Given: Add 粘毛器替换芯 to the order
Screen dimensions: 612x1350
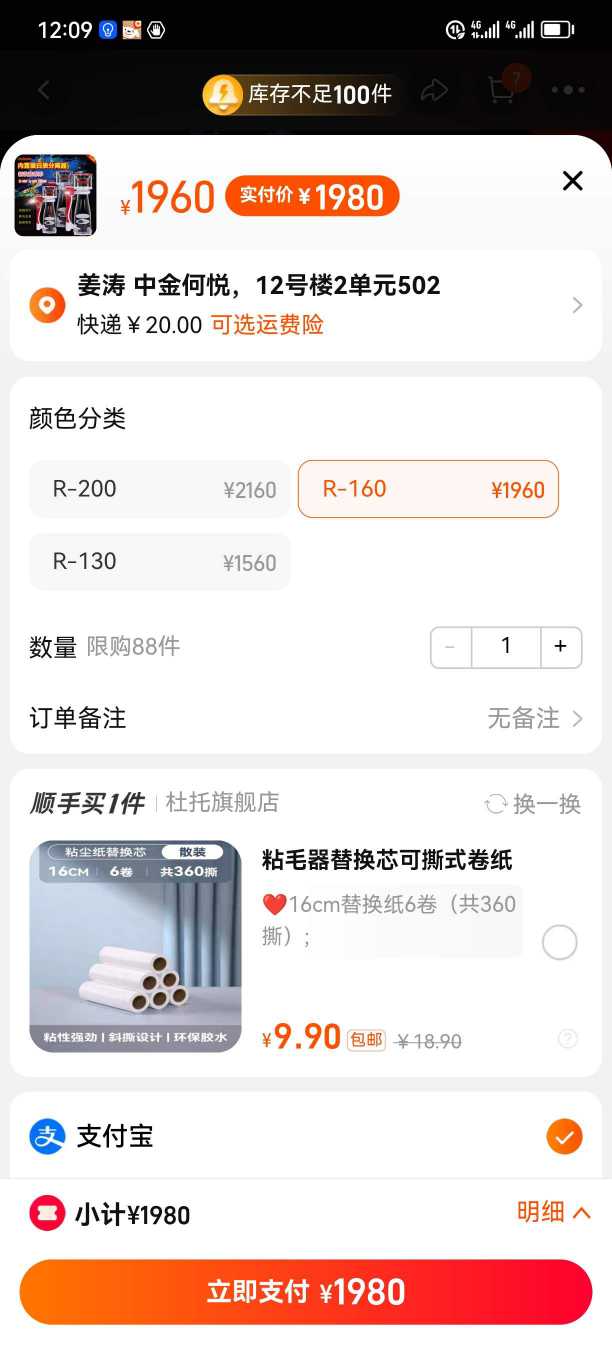Looking at the screenshot, I should click(559, 942).
